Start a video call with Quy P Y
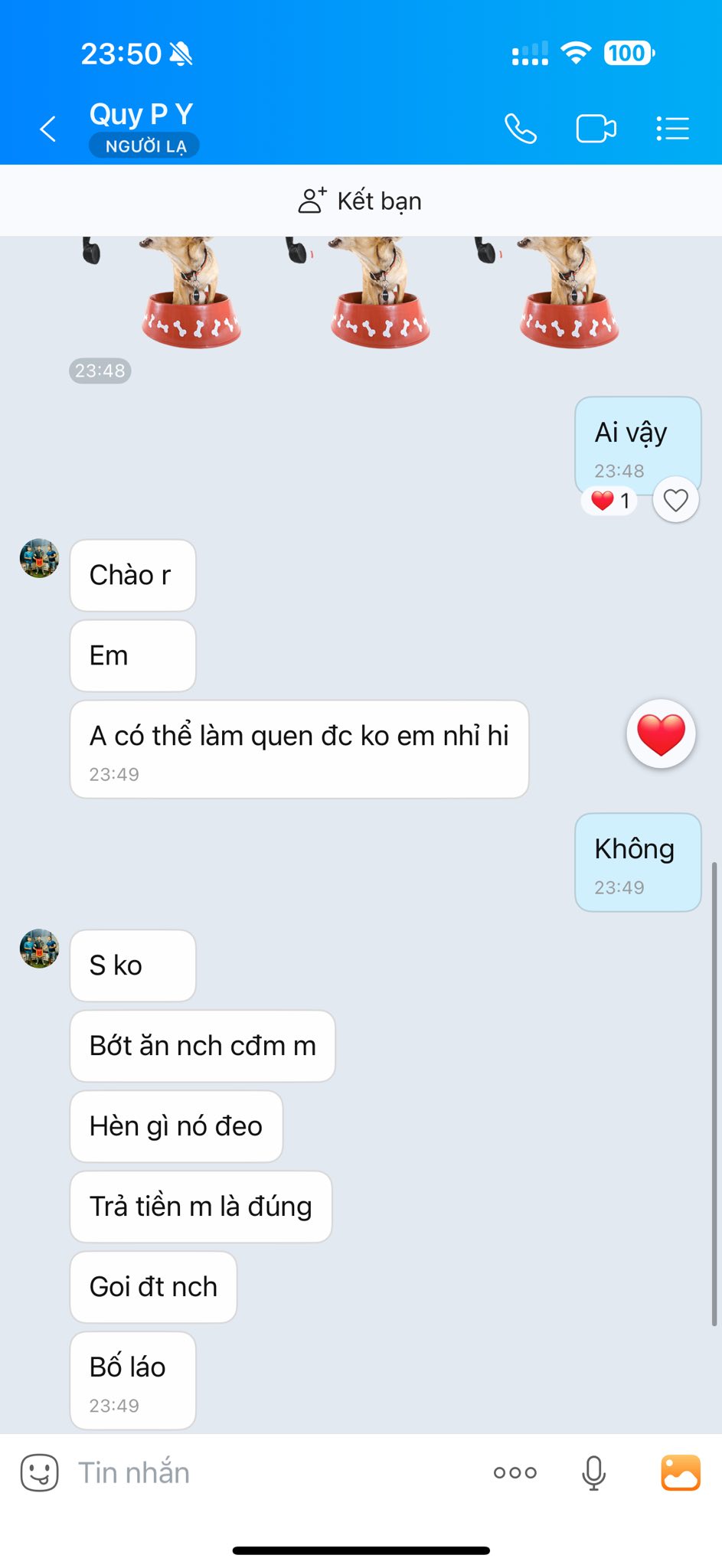This screenshot has height=1568, width=722. (x=596, y=129)
